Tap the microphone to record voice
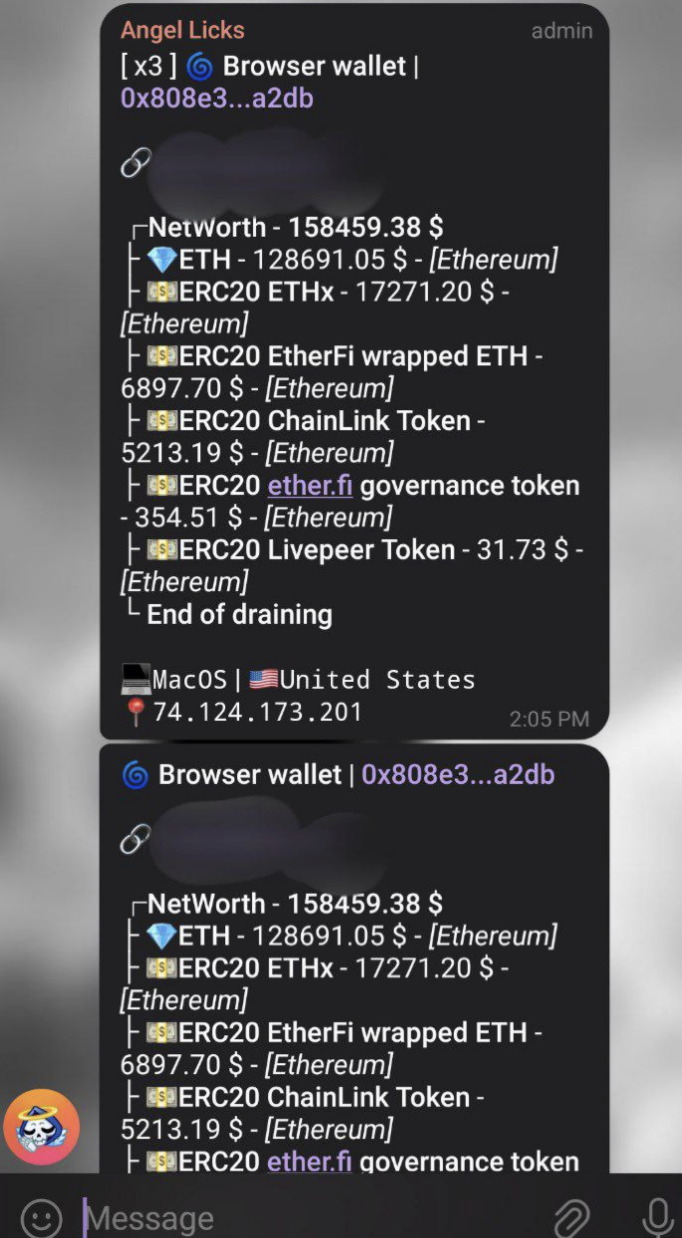The image size is (682, 1238). 656,1216
